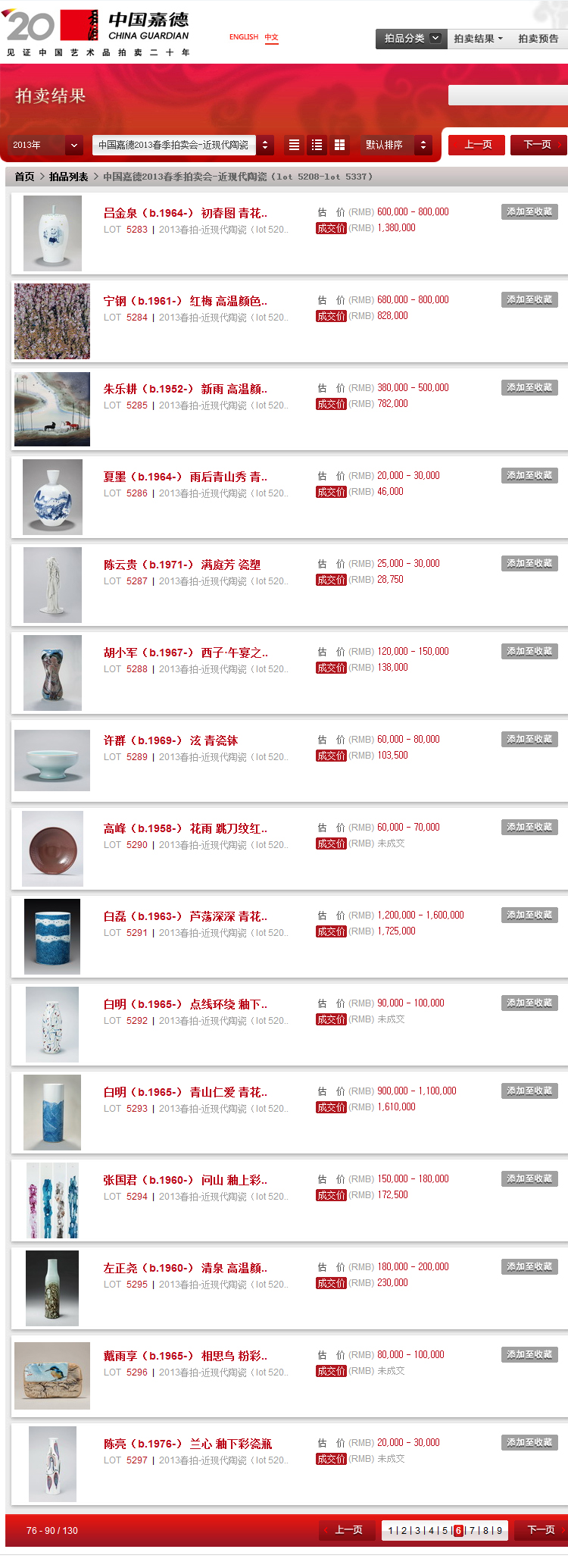This screenshot has width=568, height=1568.
Task: Click 添加至收藏 for LOT 5283
Action: pyautogui.click(x=529, y=211)
